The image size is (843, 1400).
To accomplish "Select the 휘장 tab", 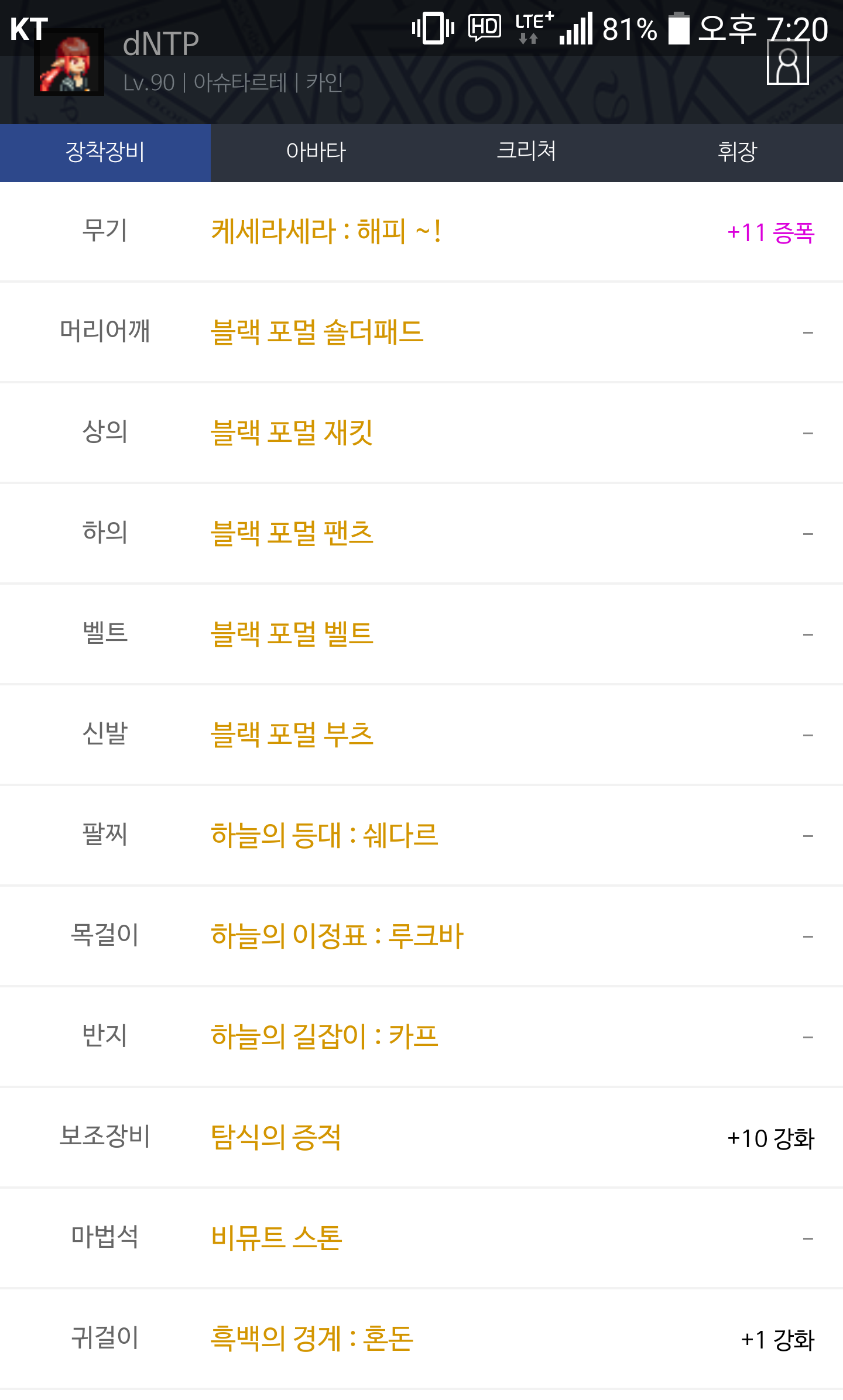I will click(737, 152).
